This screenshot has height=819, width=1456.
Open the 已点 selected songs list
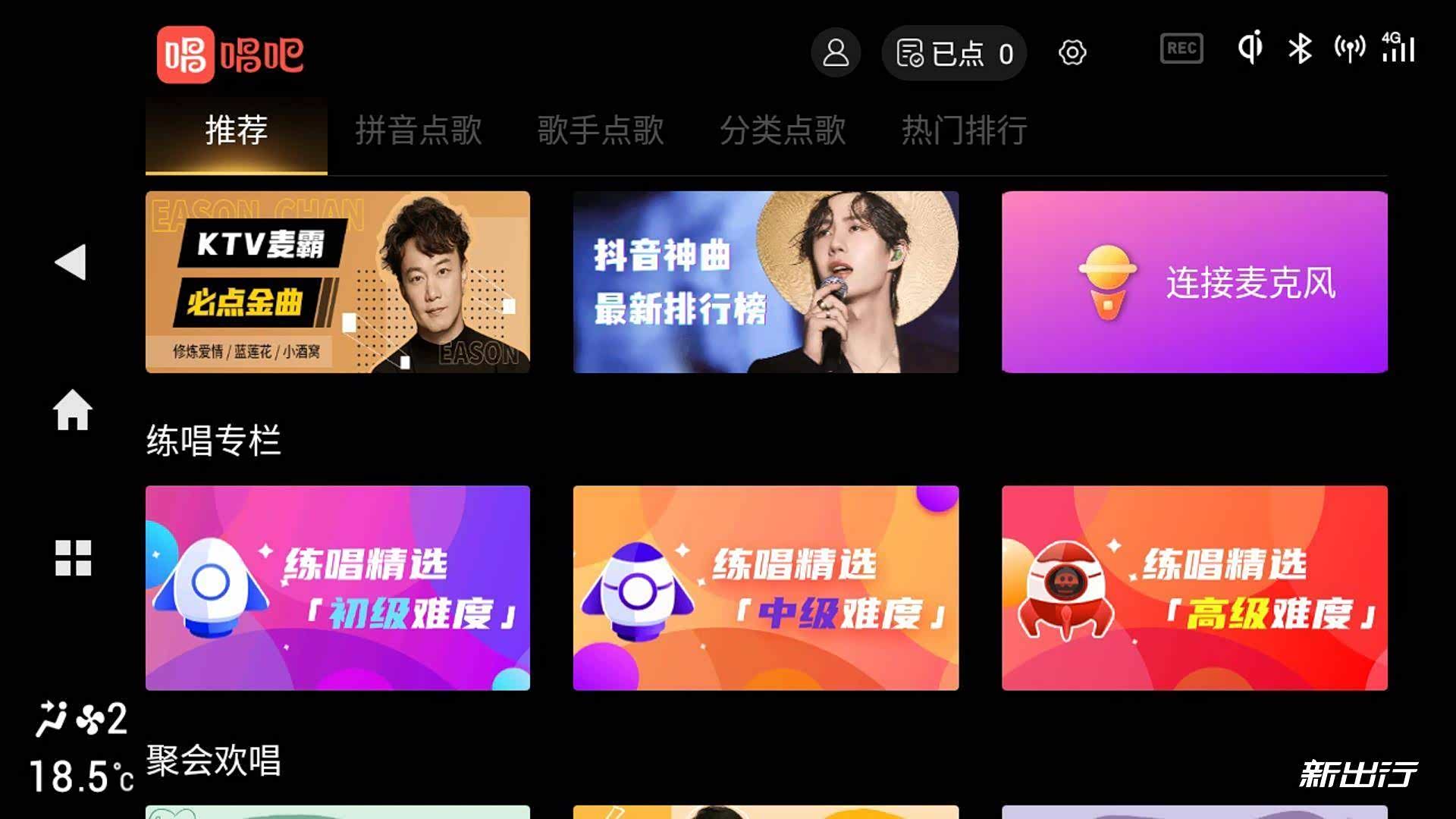[954, 53]
